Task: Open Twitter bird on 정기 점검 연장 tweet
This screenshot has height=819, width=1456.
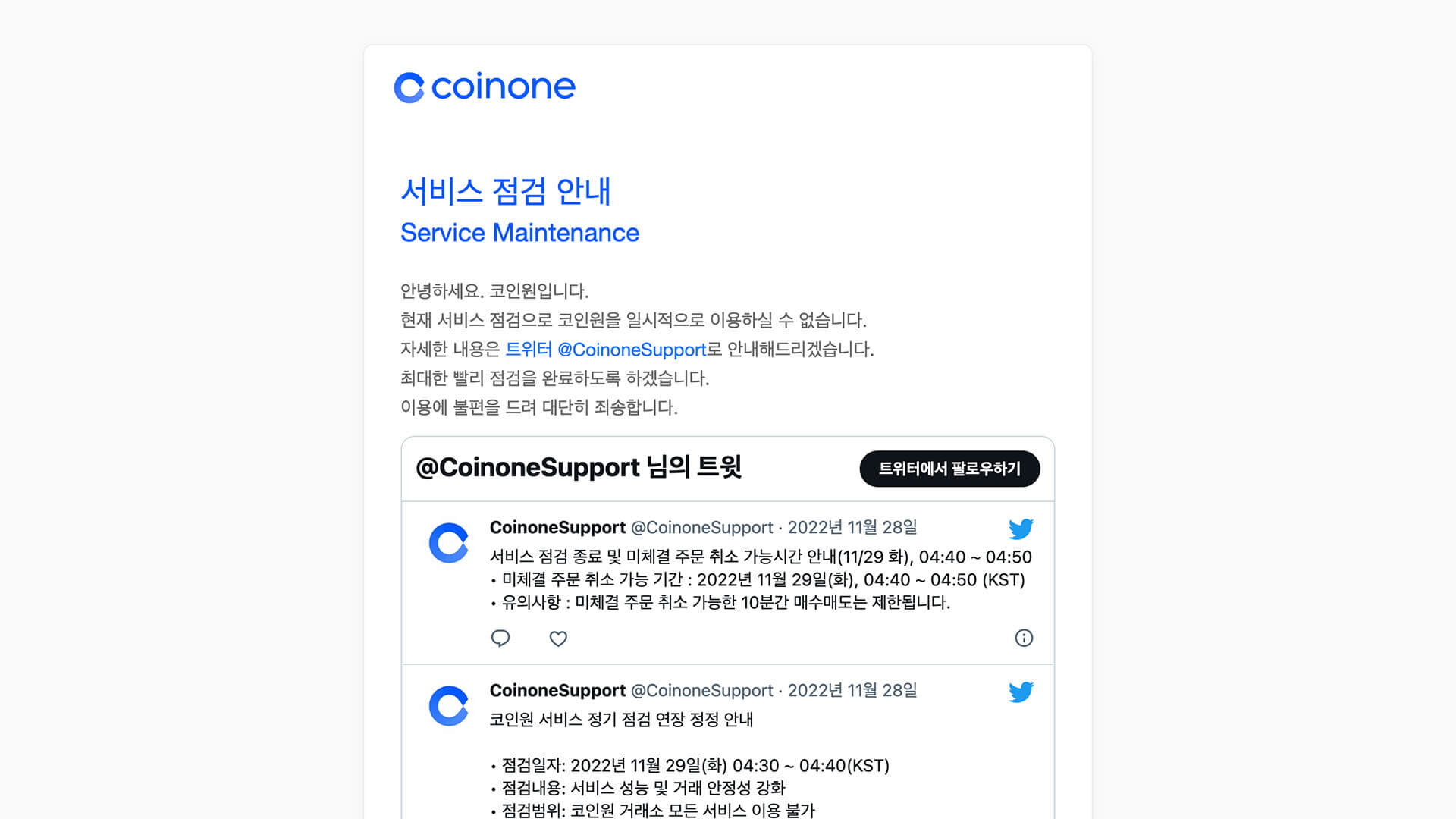Action: click(x=1021, y=692)
